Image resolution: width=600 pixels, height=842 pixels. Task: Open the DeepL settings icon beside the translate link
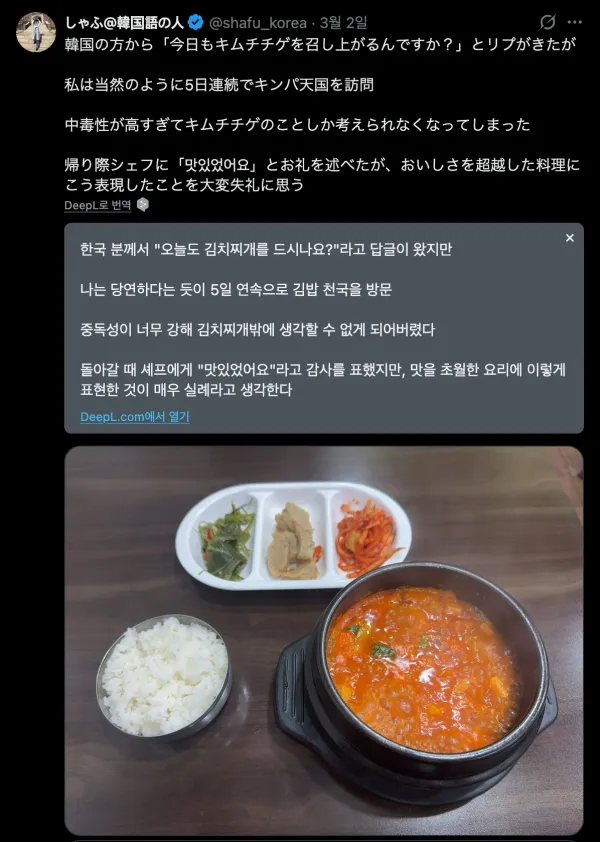pyautogui.click(x=143, y=204)
